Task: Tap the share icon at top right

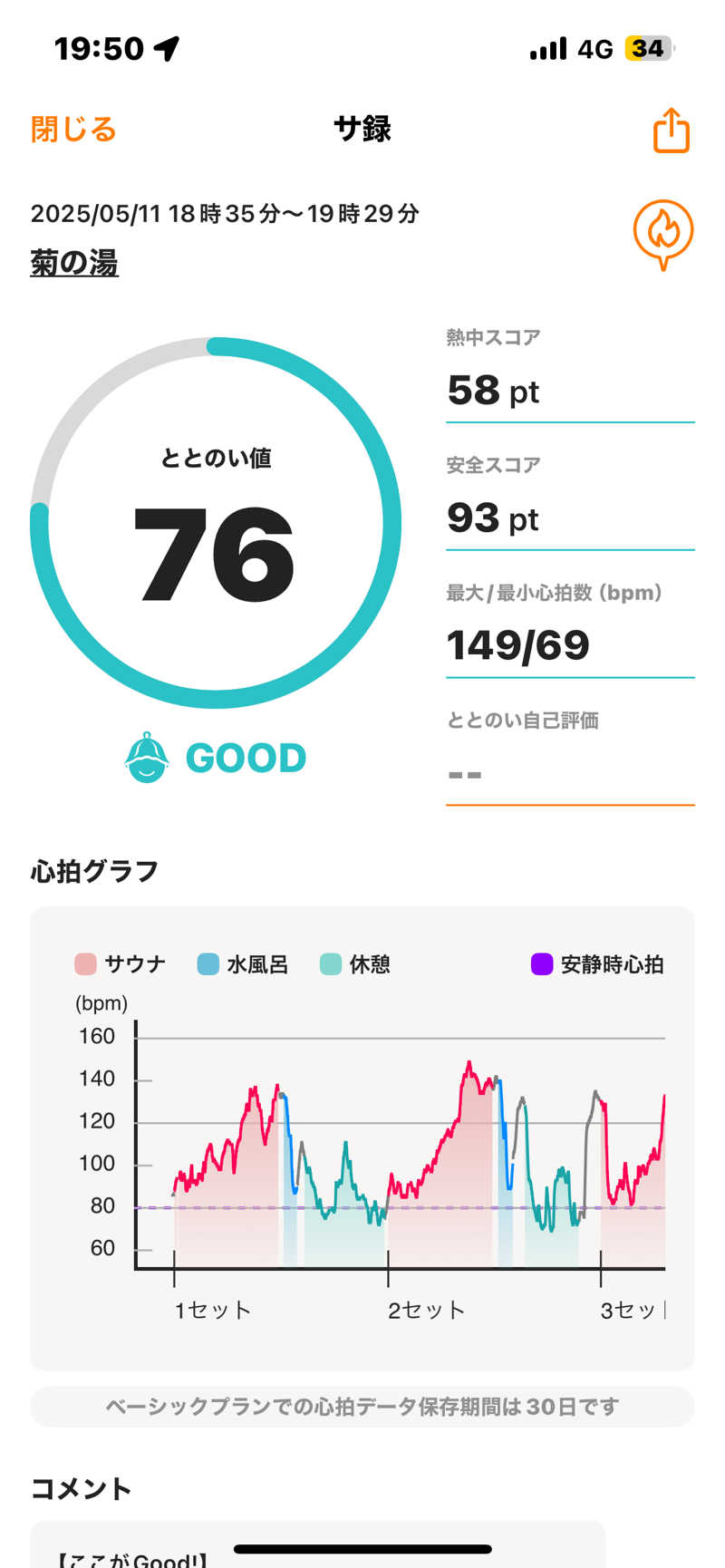Action: point(671,130)
